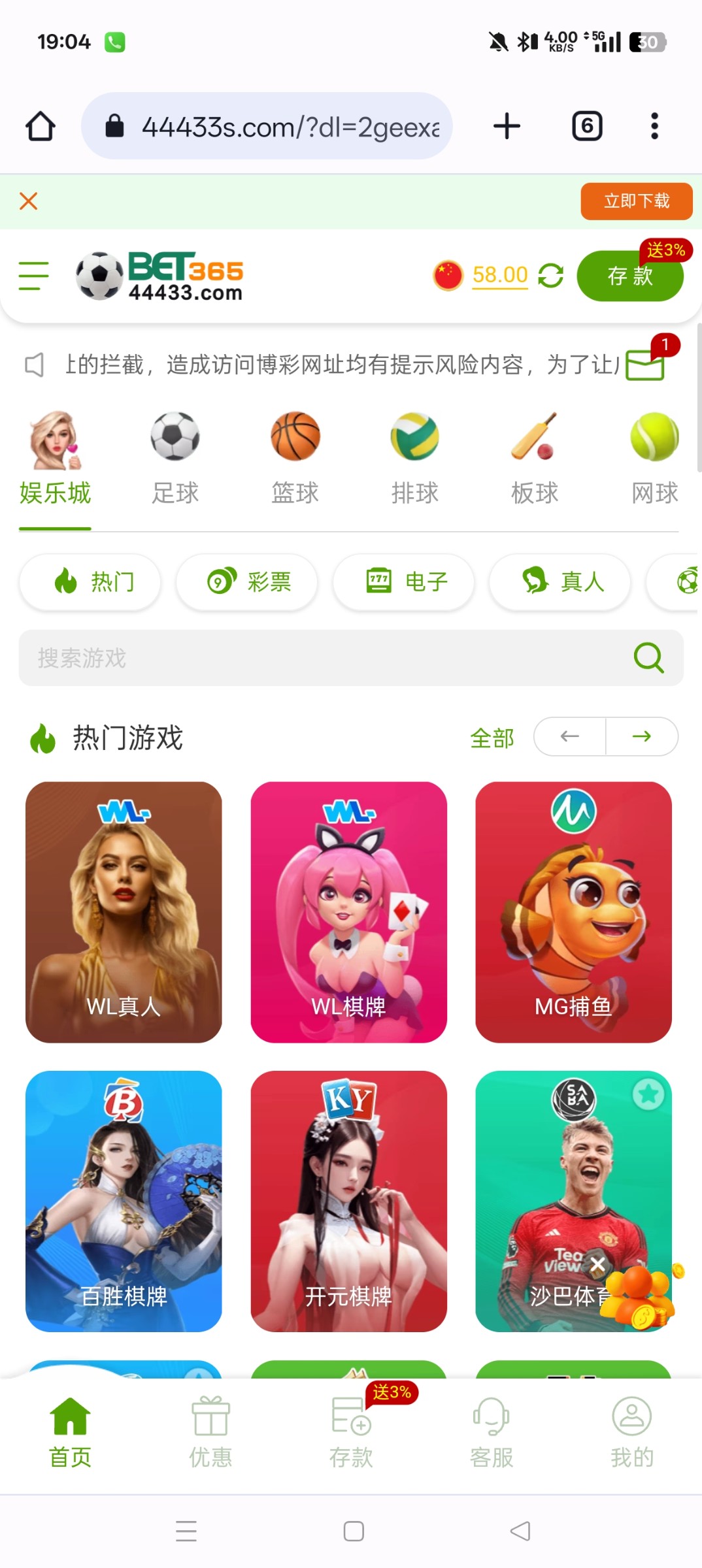Viewport: 702px width, 1568px height.
Task: View 全部 hot games
Action: 492,738
